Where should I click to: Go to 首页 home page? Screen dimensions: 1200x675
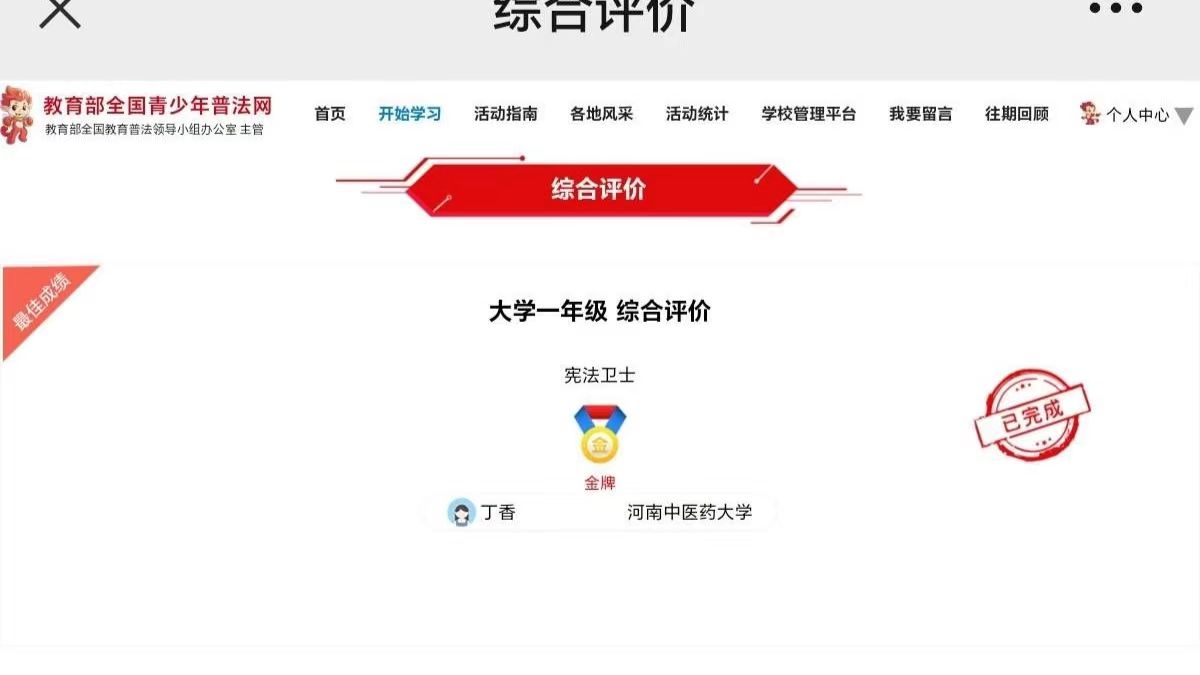330,114
